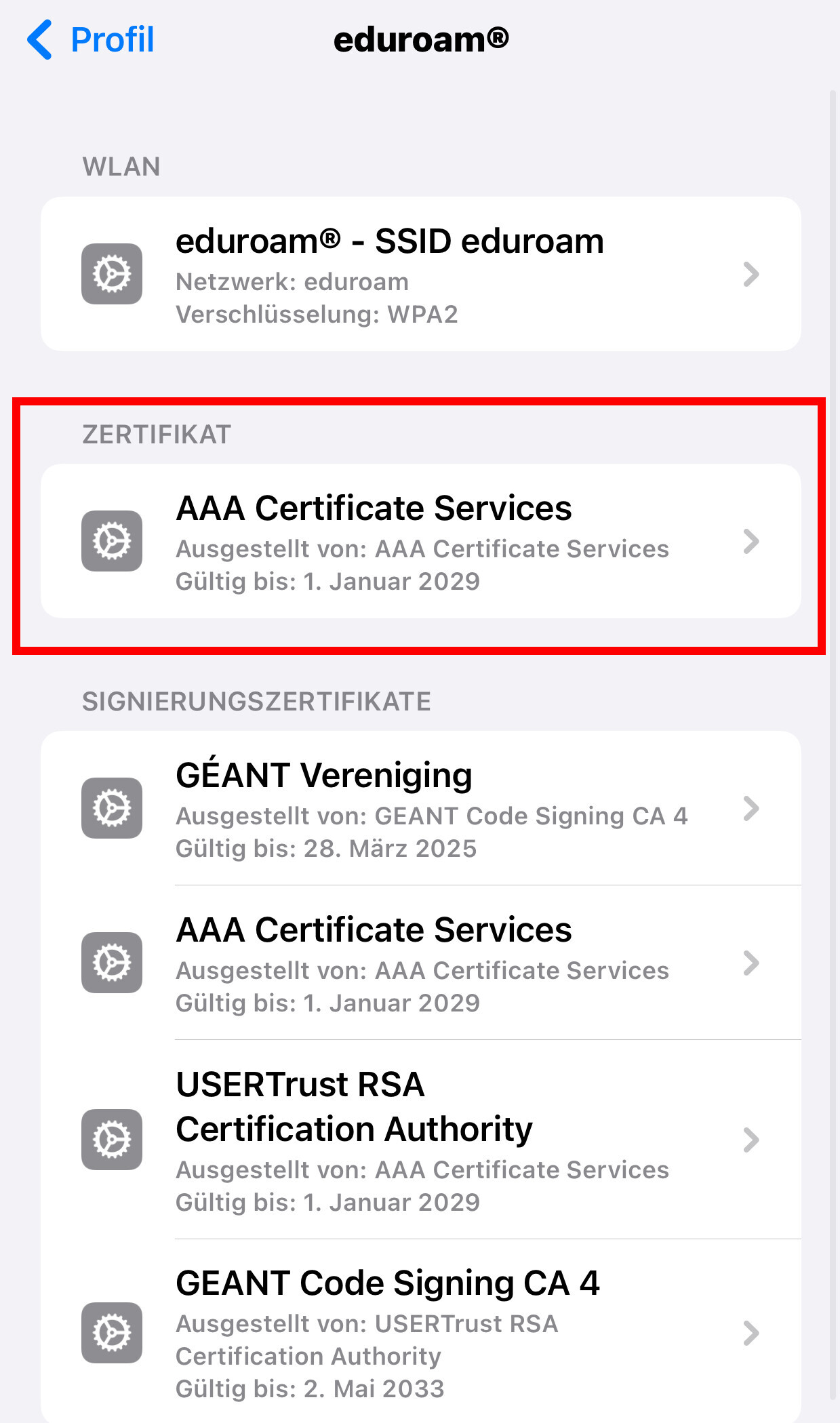Open the eduroam® - SSID eduroam WLAN entry
Viewport: 840px width, 1423px height.
coord(420,274)
